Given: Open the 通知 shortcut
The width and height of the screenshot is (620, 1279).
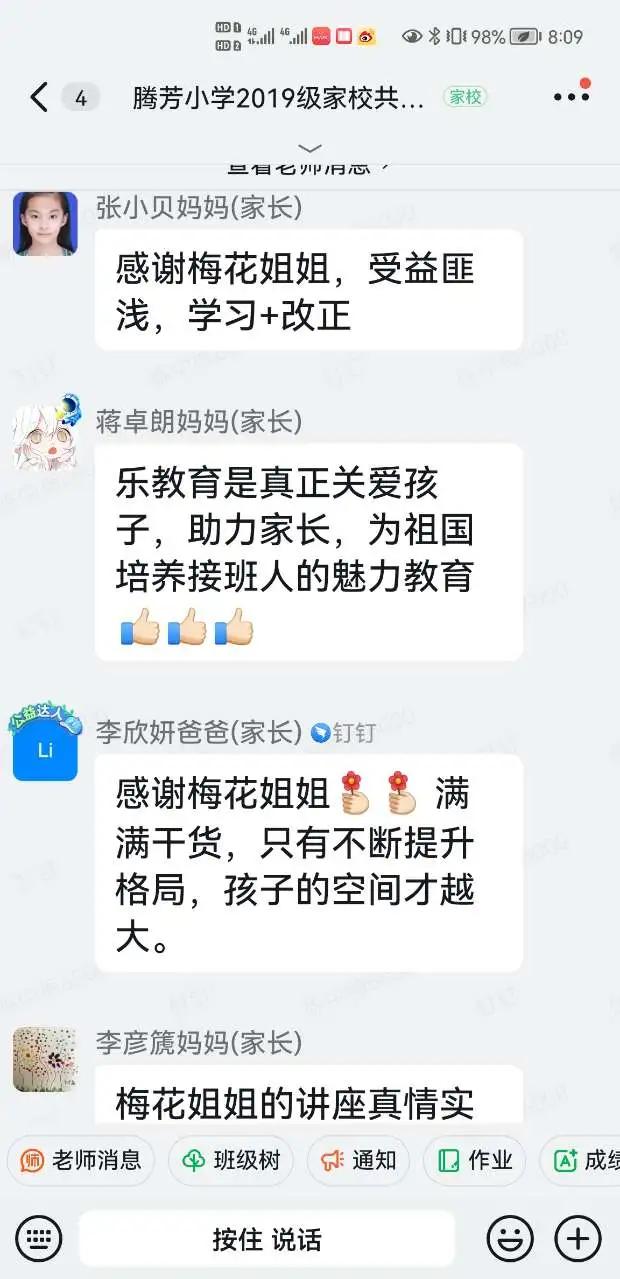Looking at the screenshot, I should pos(359,1160).
